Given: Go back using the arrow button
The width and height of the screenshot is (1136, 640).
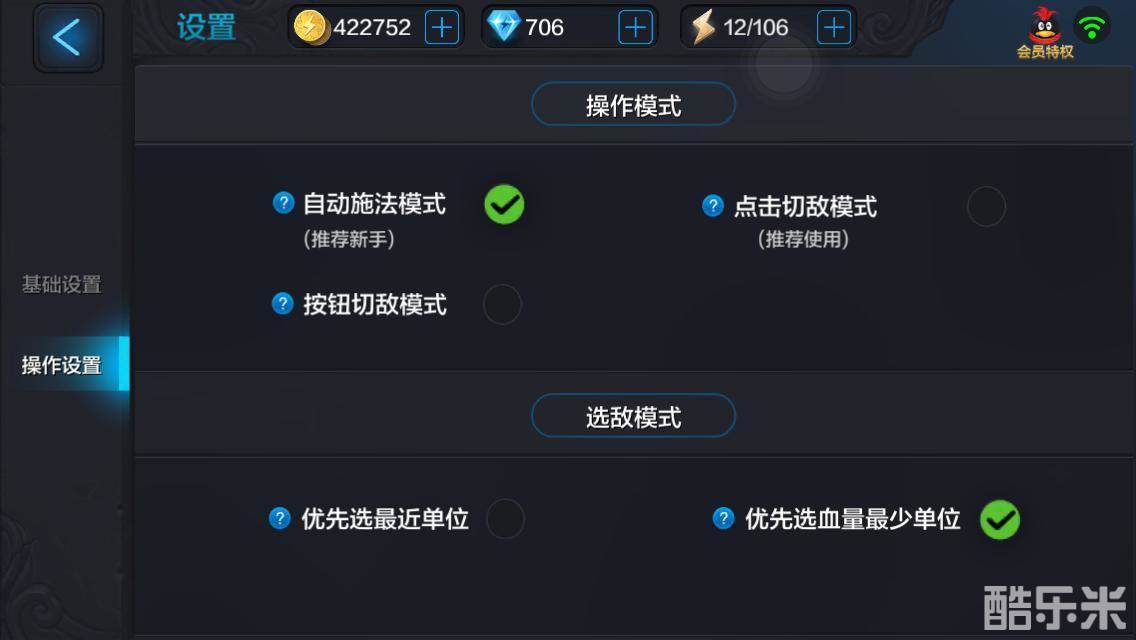Looking at the screenshot, I should pos(67,38).
